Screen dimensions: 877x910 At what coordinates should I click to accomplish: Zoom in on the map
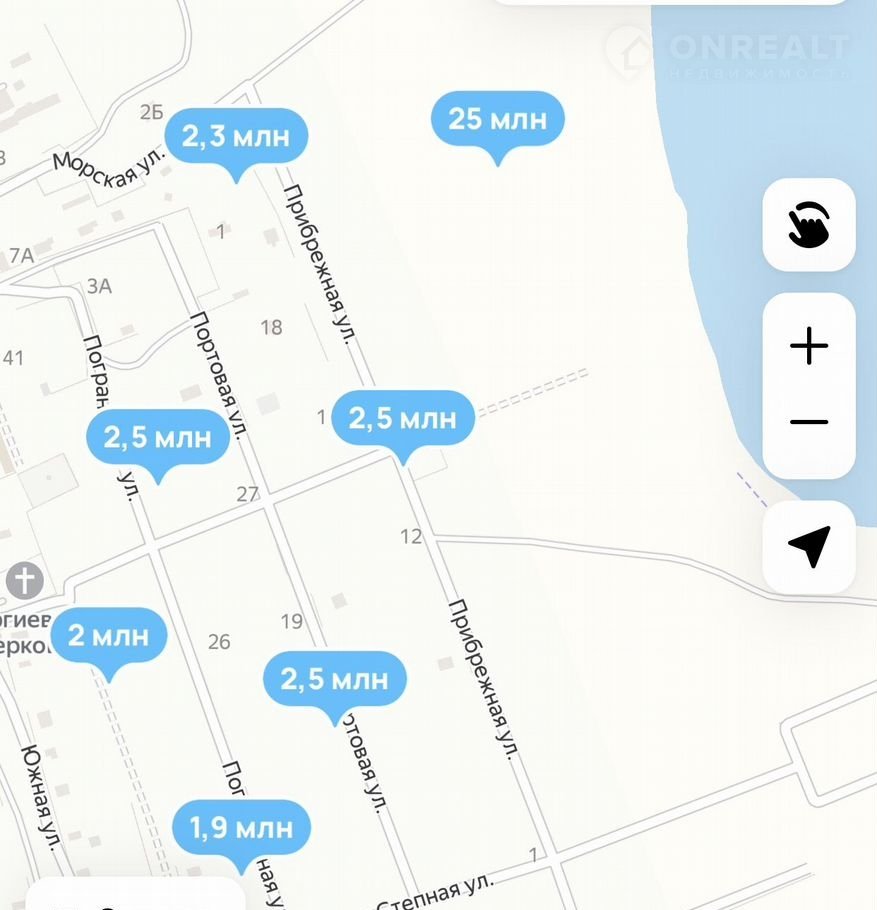point(808,346)
